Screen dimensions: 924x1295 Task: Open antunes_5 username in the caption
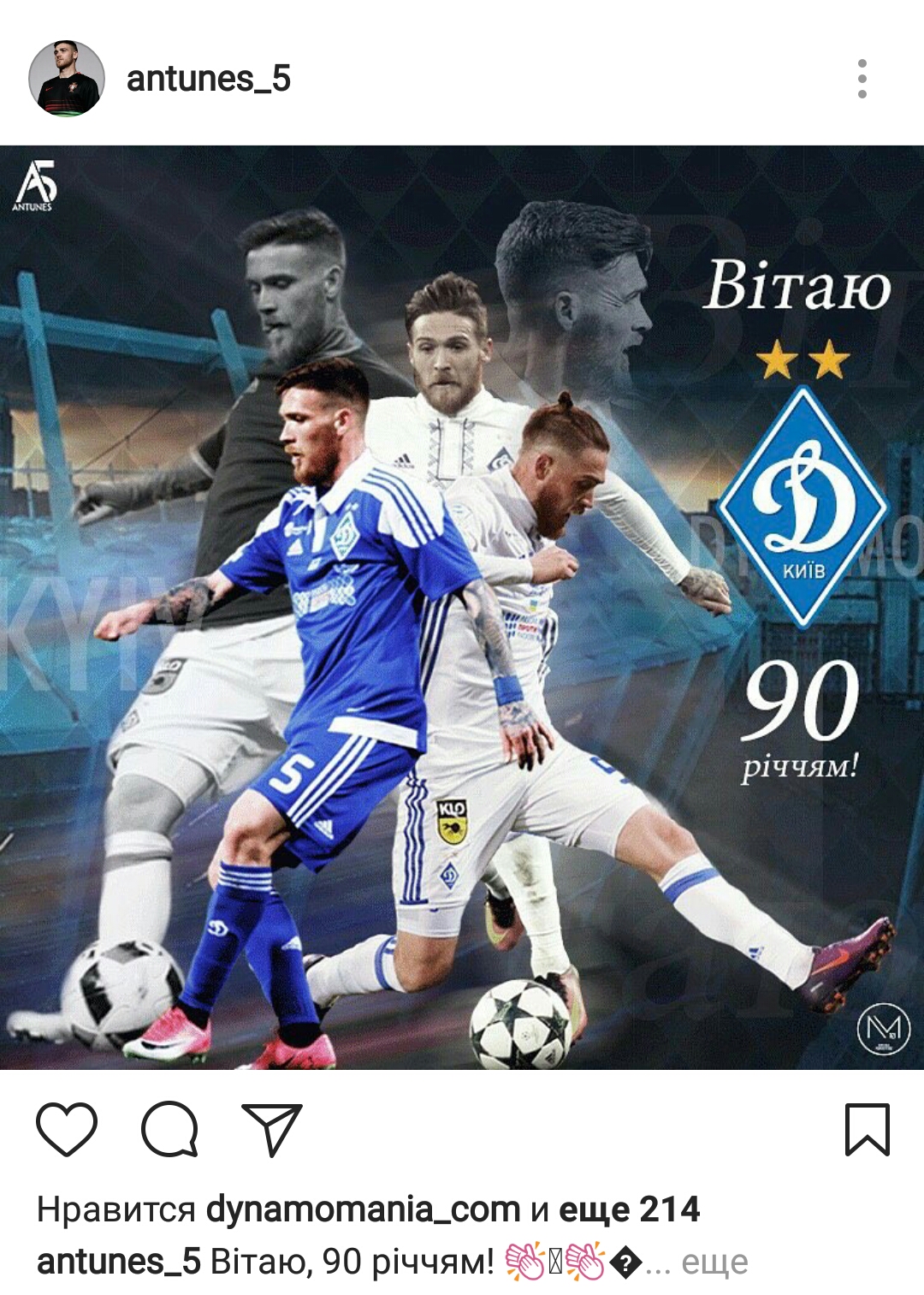[x=118, y=1262]
